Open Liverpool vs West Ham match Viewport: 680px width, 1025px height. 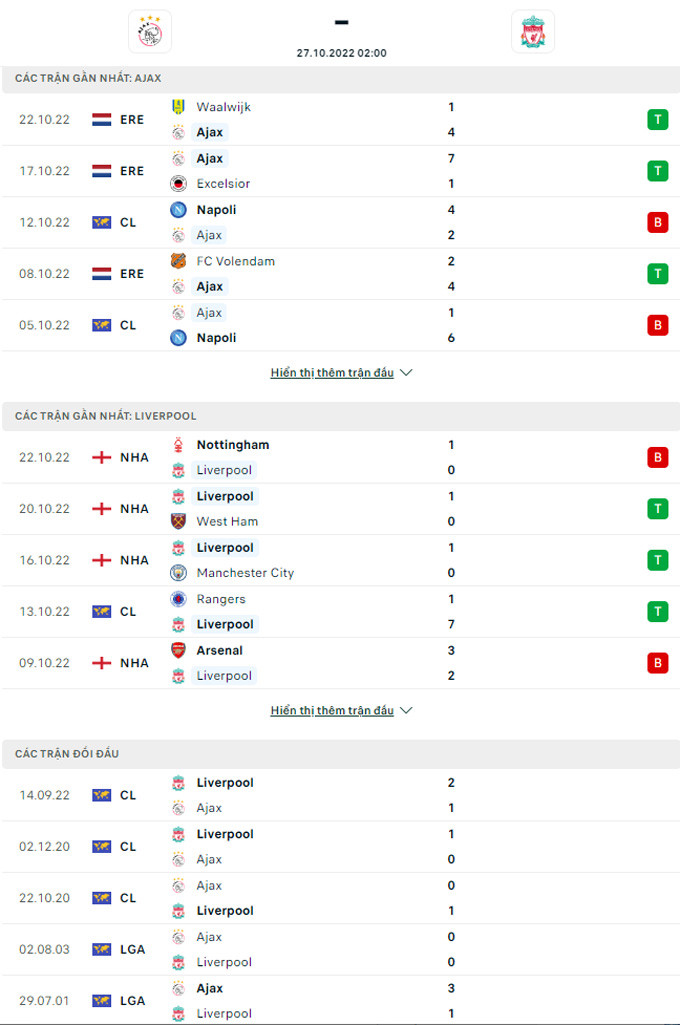coord(340,509)
